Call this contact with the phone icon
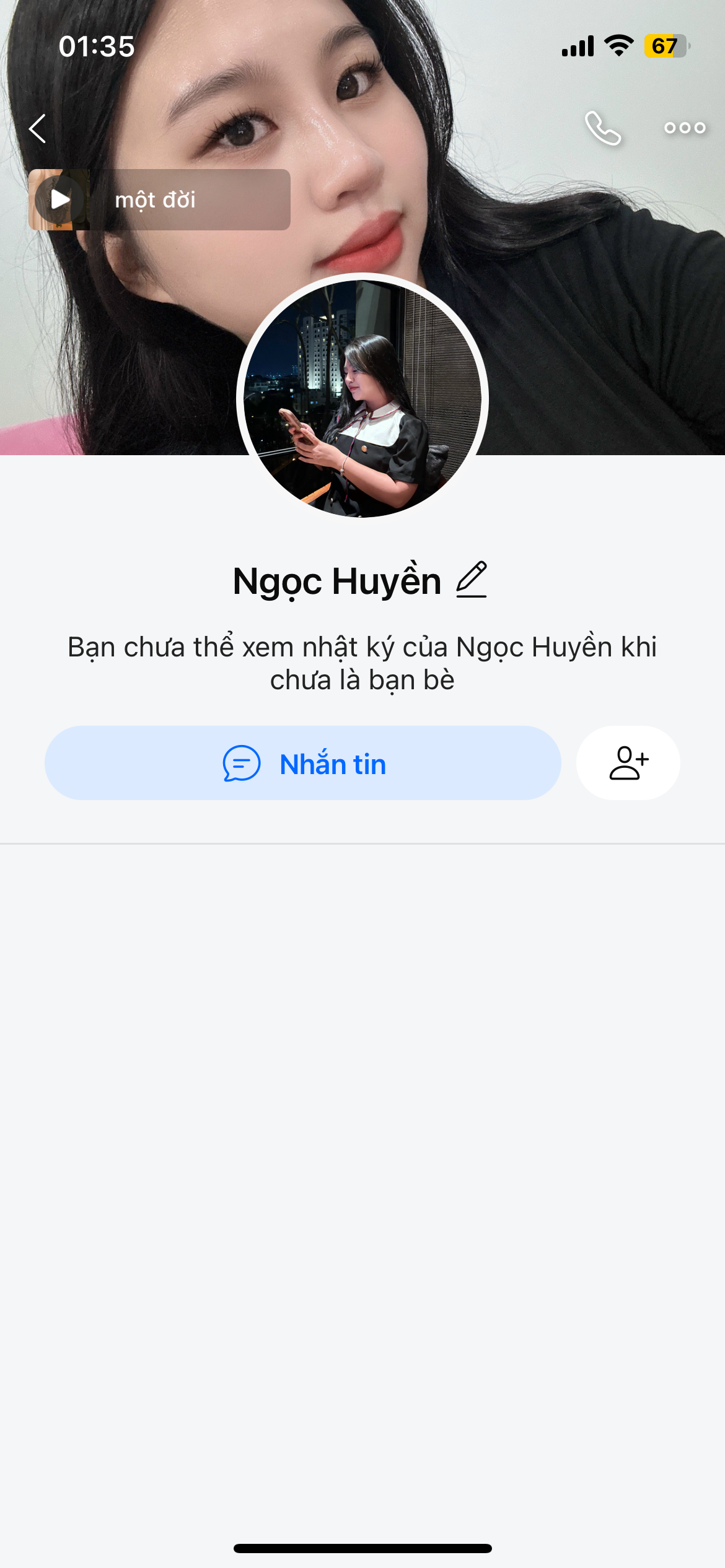Image resolution: width=725 pixels, height=1568 pixels. point(602,129)
